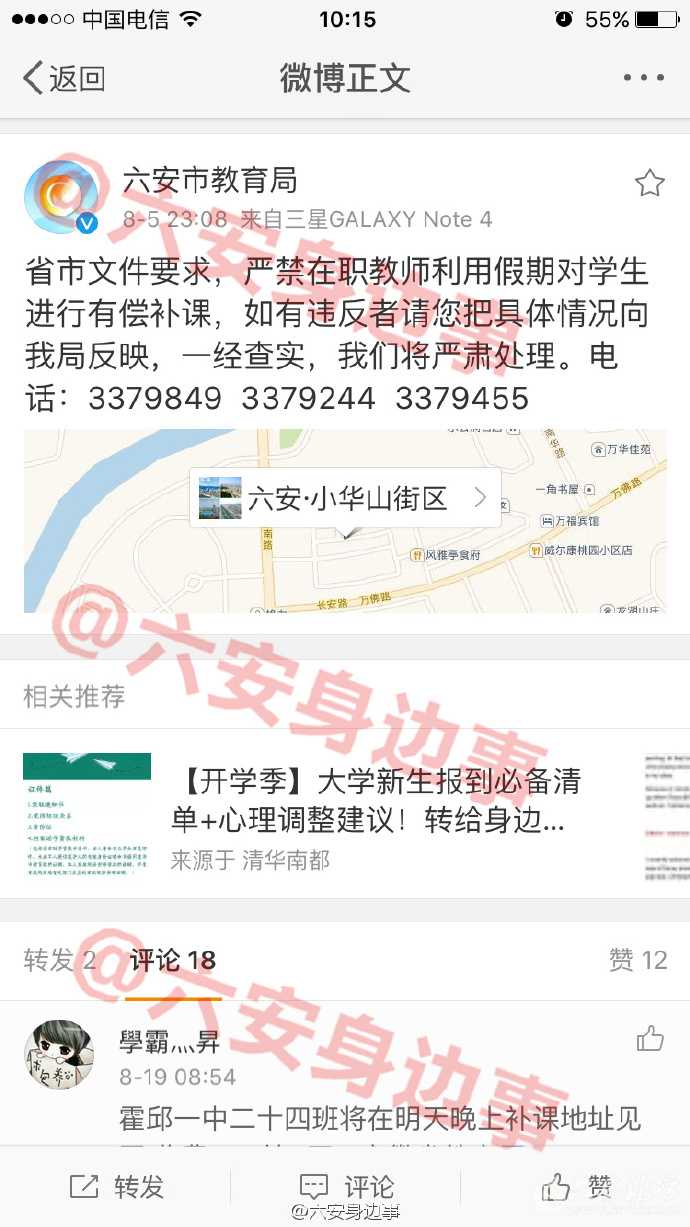Open recommended article 【开学季】大学新生报到必备清单
The width and height of the screenshot is (690, 1227).
[x=375, y=800]
